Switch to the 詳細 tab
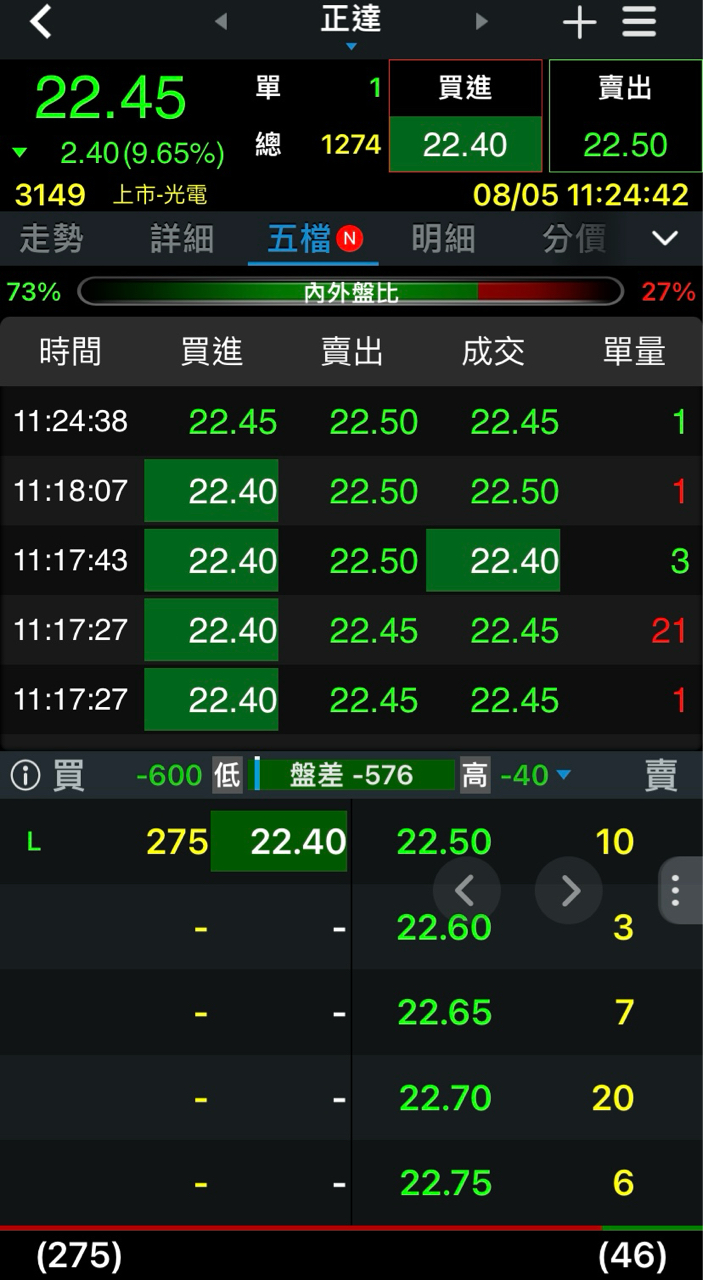The height and width of the screenshot is (1280, 703). pos(181,239)
